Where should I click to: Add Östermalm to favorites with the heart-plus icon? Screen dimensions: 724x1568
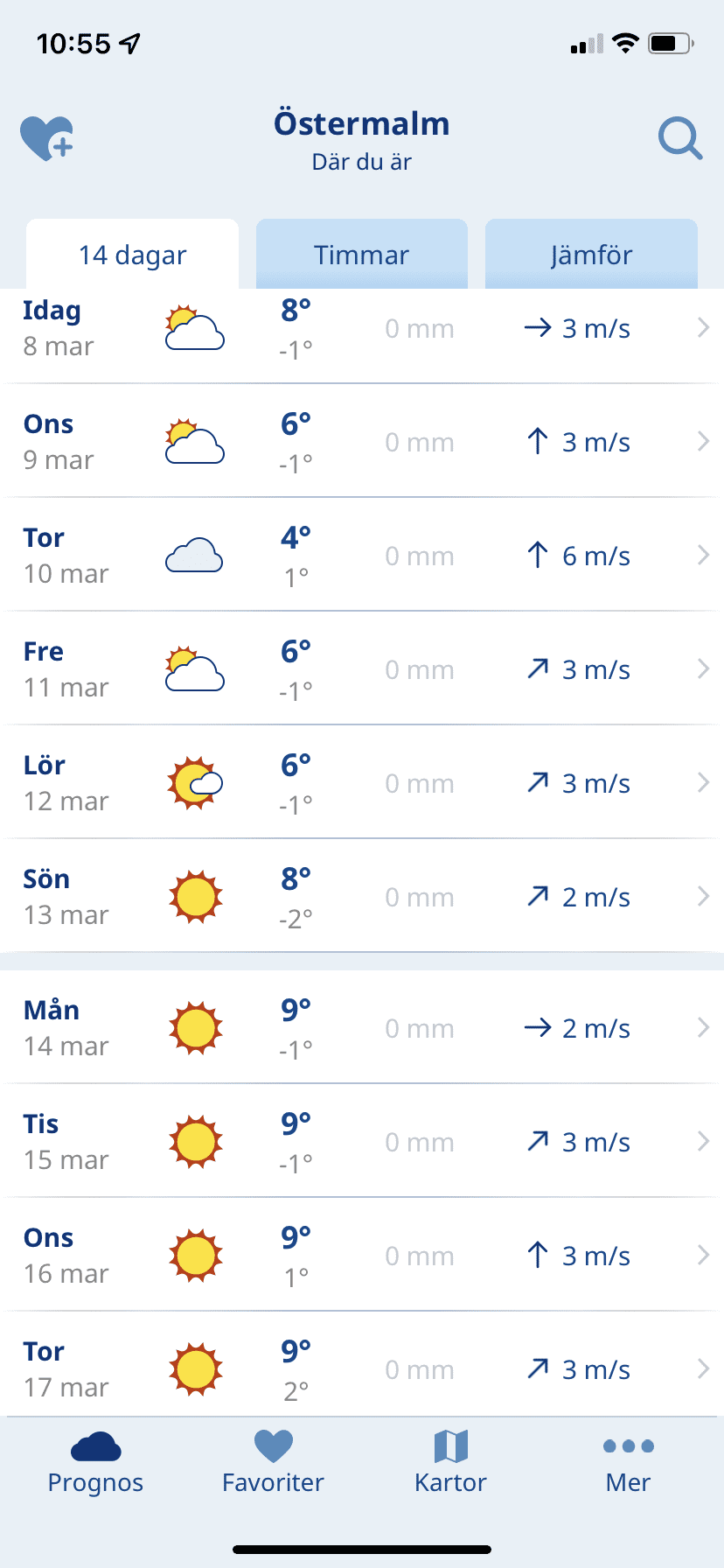[x=47, y=139]
